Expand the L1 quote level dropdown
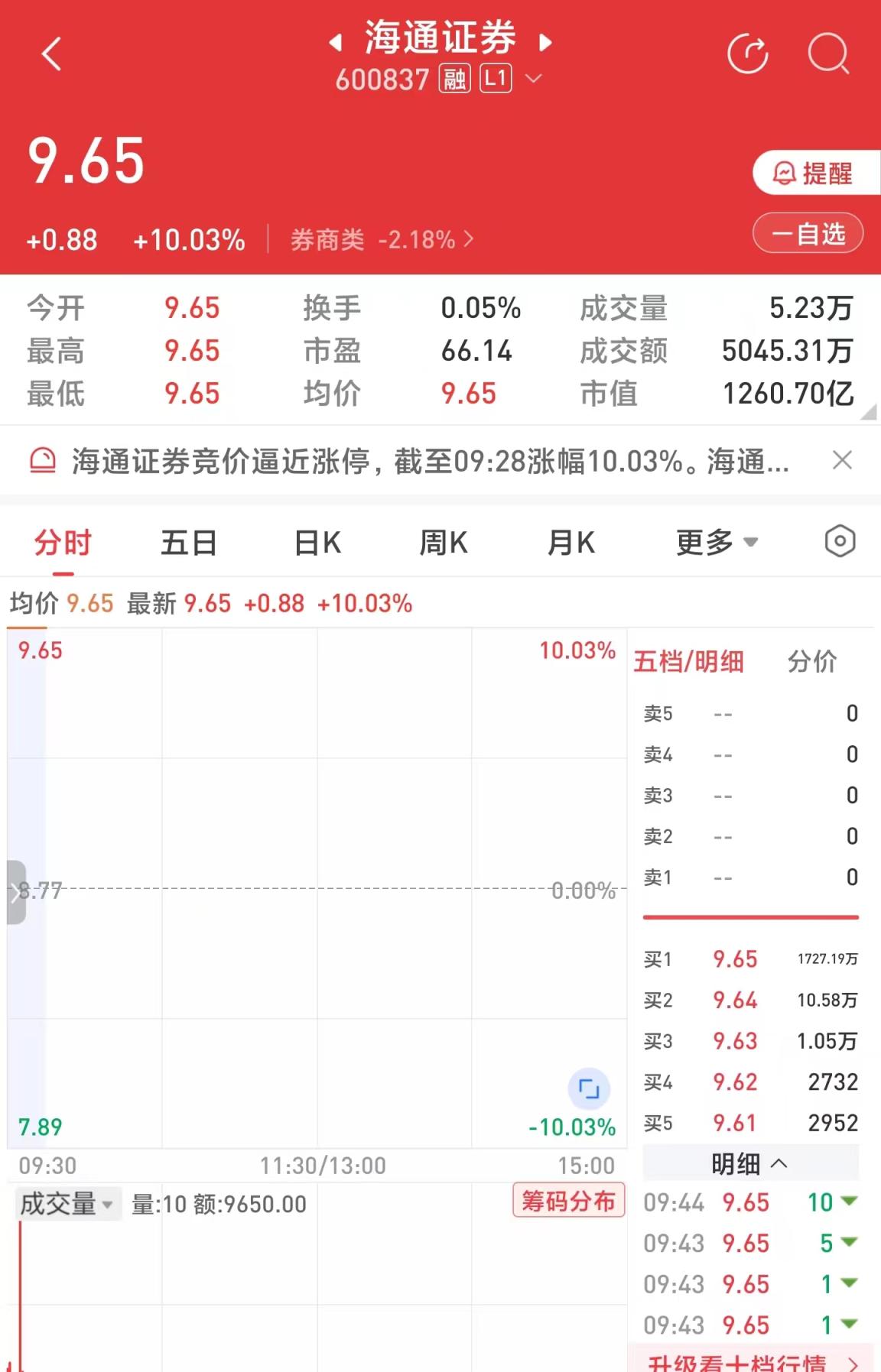Screen dimensions: 881x1372 [x=534, y=79]
